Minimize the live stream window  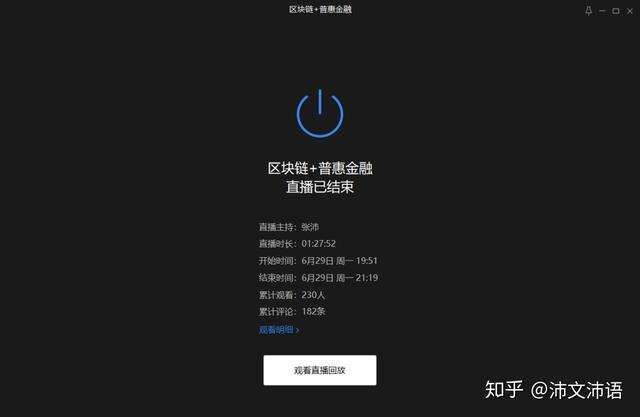[602, 10]
